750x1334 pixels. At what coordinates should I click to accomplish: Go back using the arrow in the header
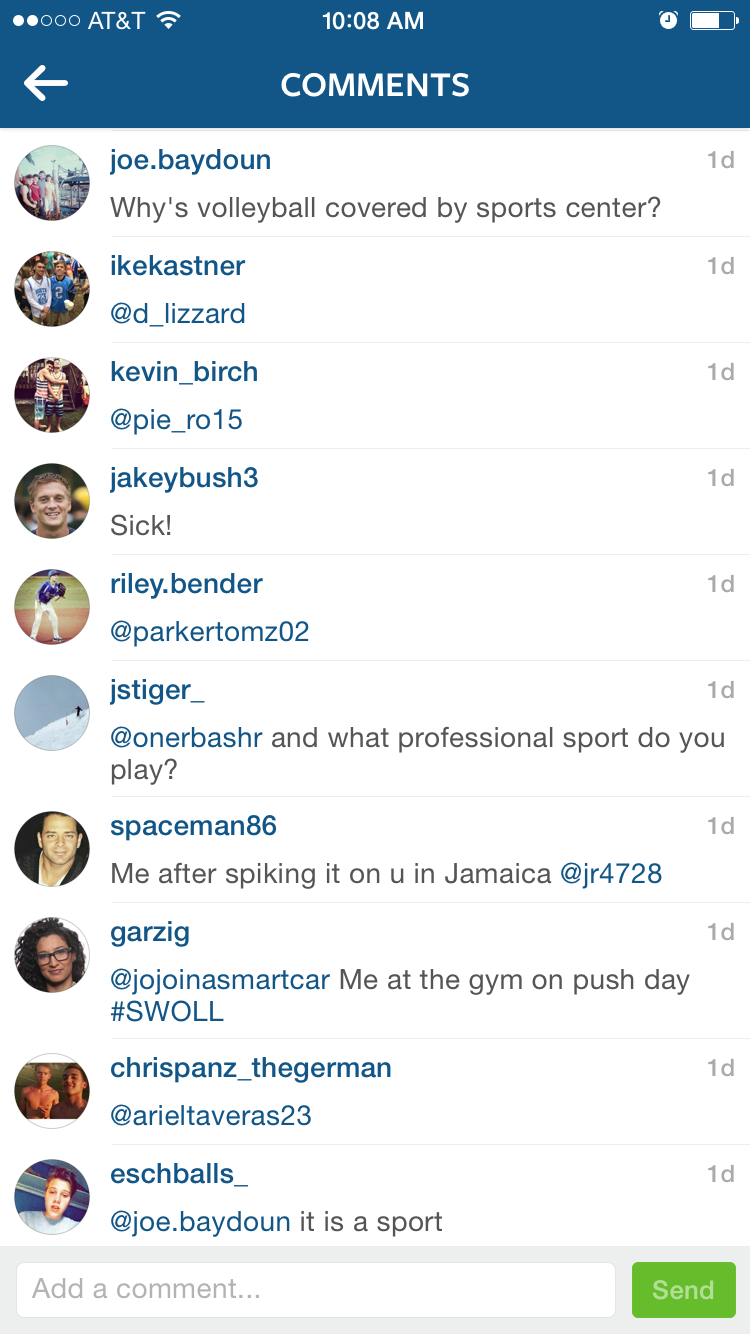pyautogui.click(x=46, y=84)
